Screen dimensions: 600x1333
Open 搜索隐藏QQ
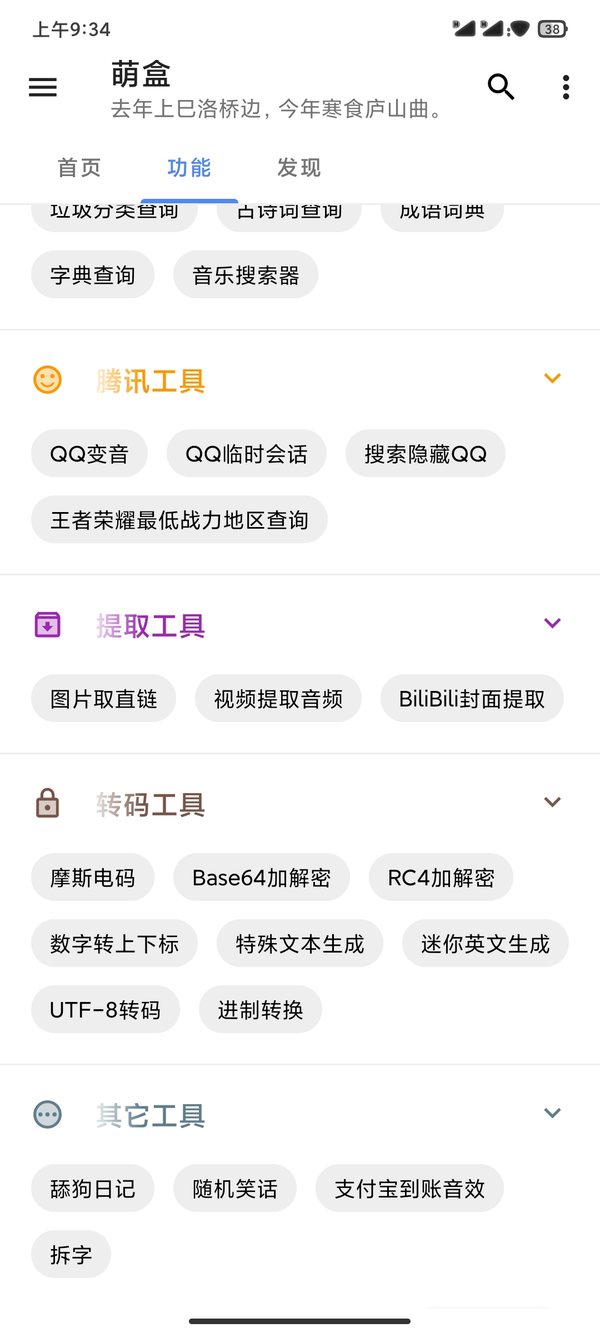[426, 454]
